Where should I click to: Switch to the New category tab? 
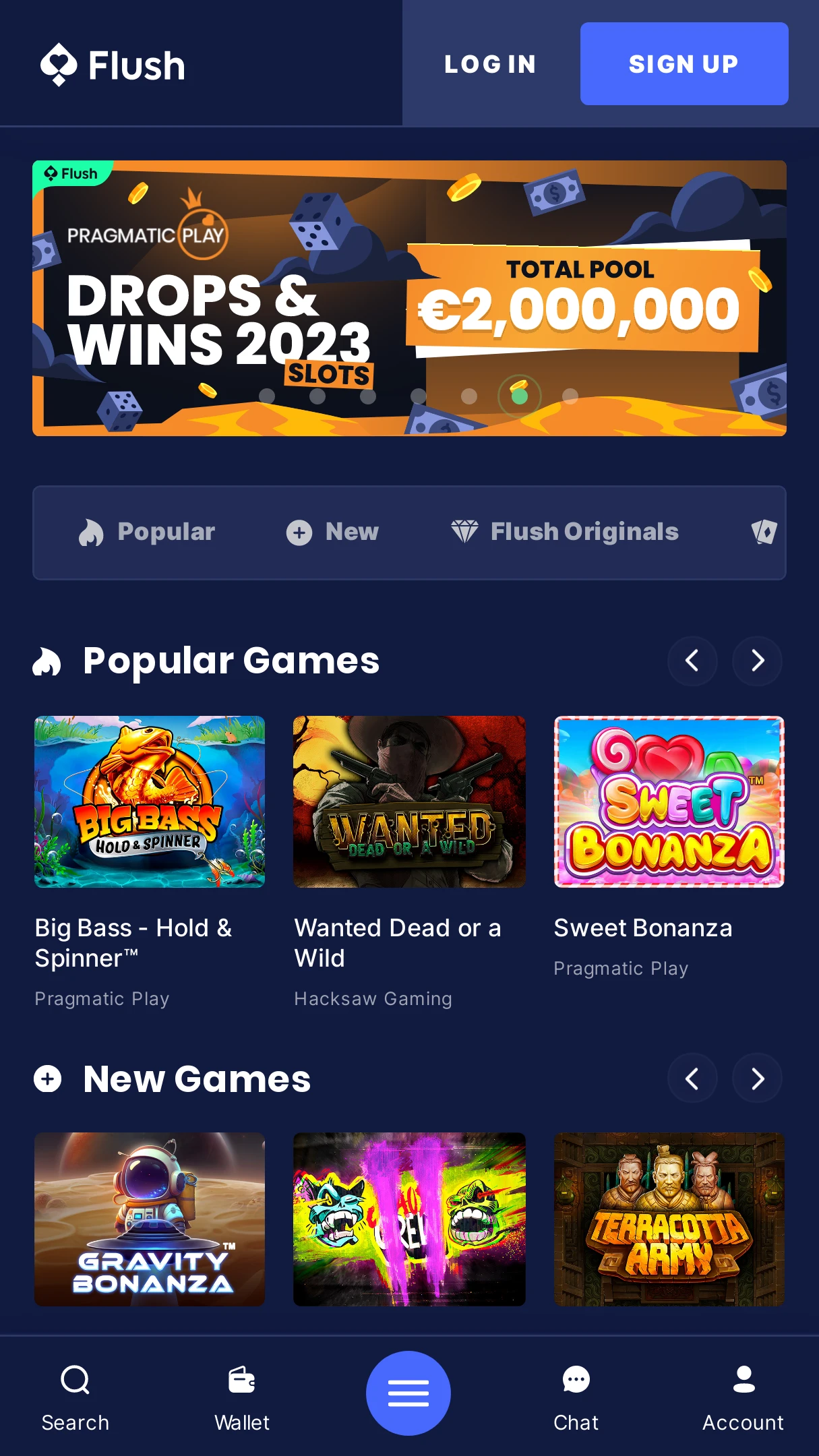tap(332, 532)
